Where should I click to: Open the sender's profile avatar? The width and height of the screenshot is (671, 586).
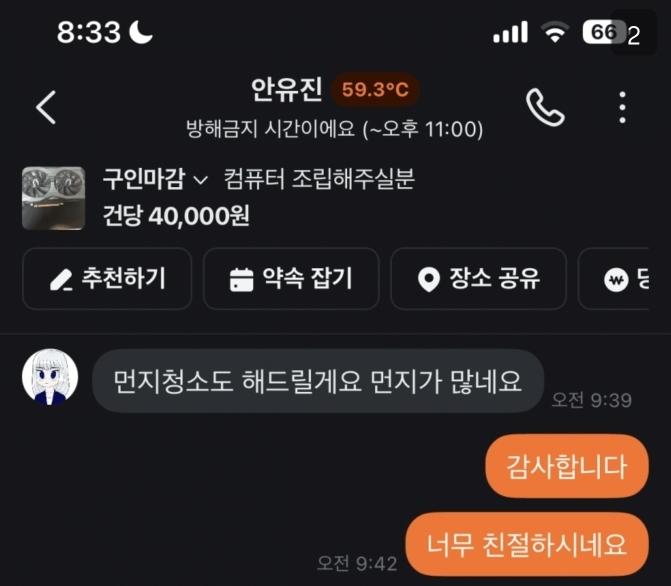[x=51, y=378]
